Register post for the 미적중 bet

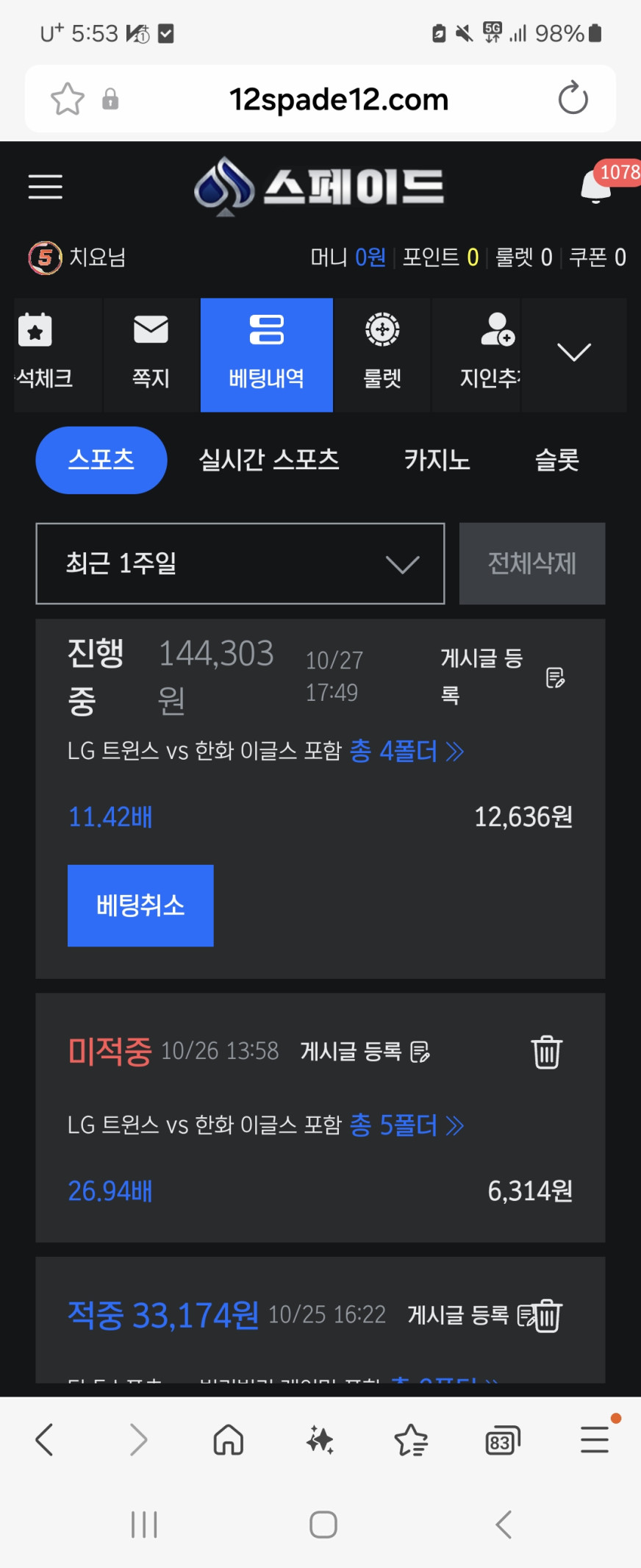[365, 1052]
